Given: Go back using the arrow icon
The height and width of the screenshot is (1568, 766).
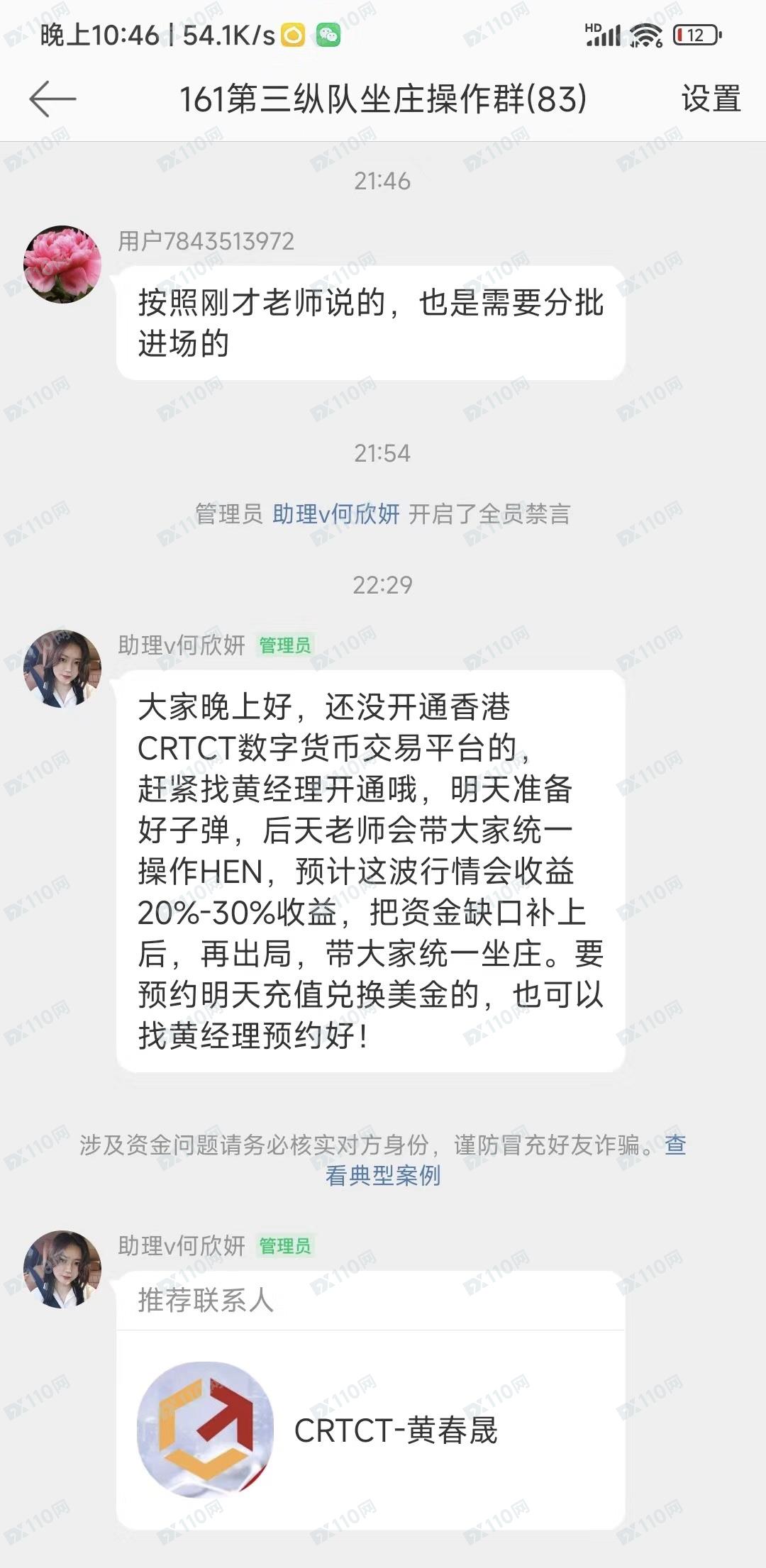Looking at the screenshot, I should point(52,99).
